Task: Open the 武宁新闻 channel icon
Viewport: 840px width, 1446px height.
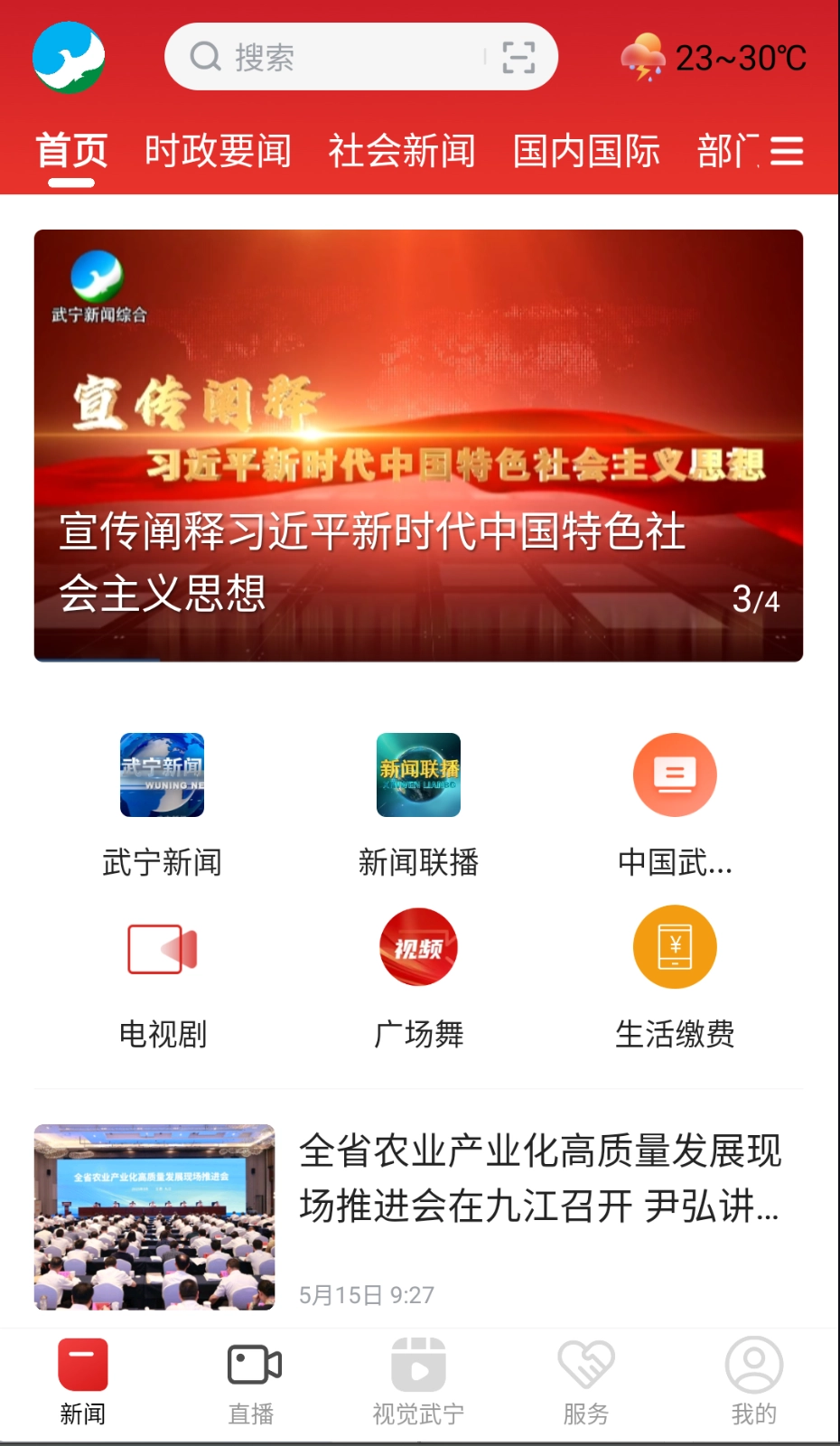Action: 161,776
